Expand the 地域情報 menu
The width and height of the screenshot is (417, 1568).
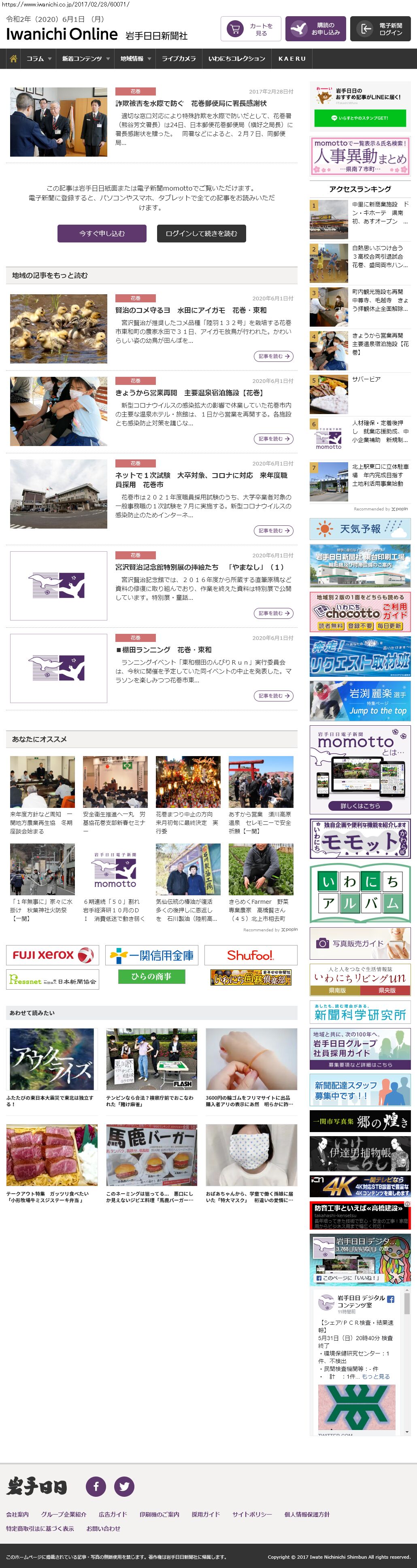click(x=134, y=59)
